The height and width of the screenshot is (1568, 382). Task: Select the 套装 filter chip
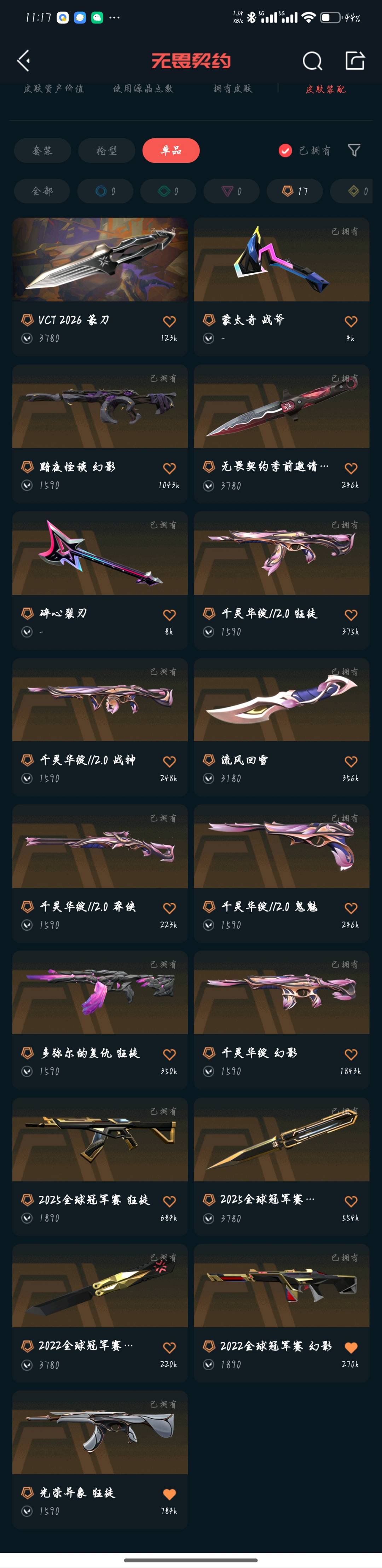point(42,150)
